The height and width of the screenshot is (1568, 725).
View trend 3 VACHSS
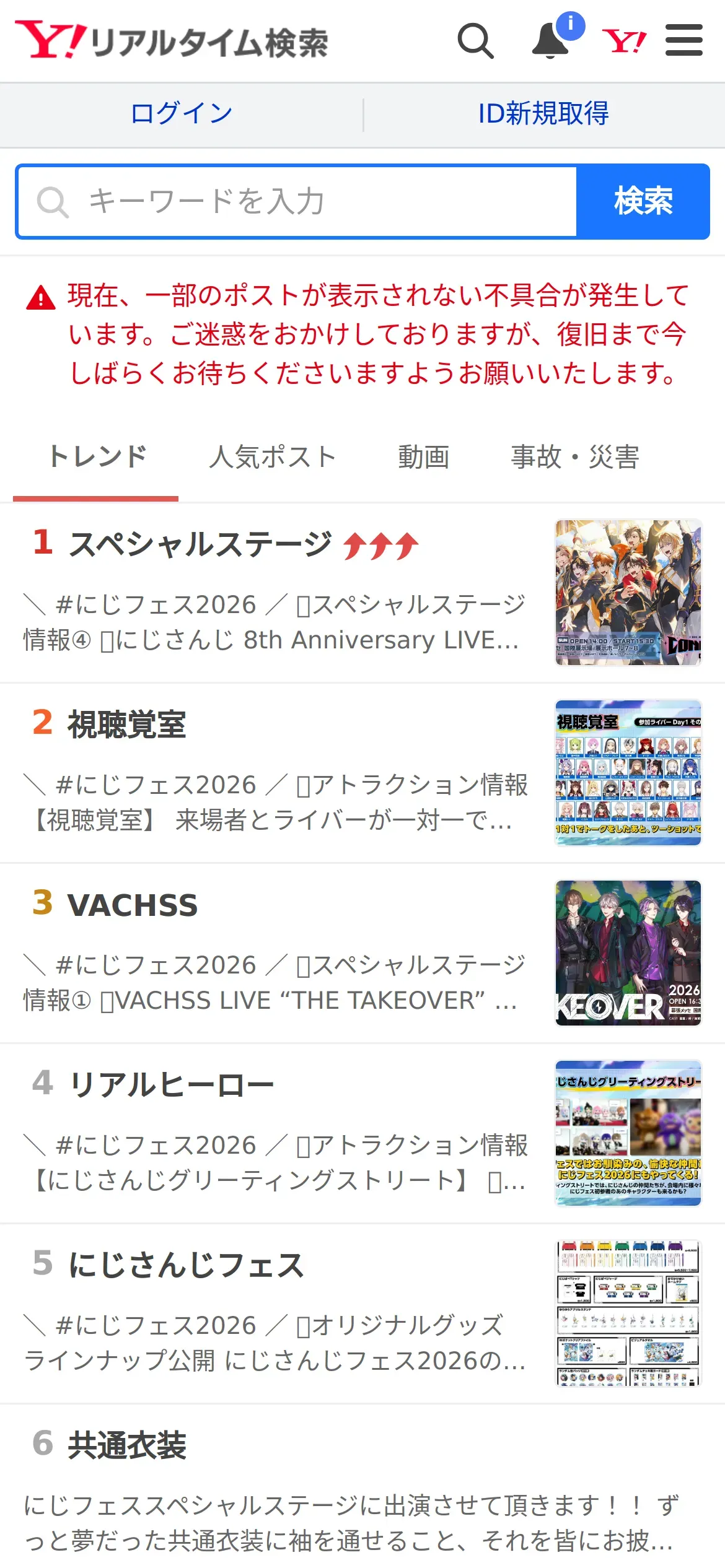(133, 905)
